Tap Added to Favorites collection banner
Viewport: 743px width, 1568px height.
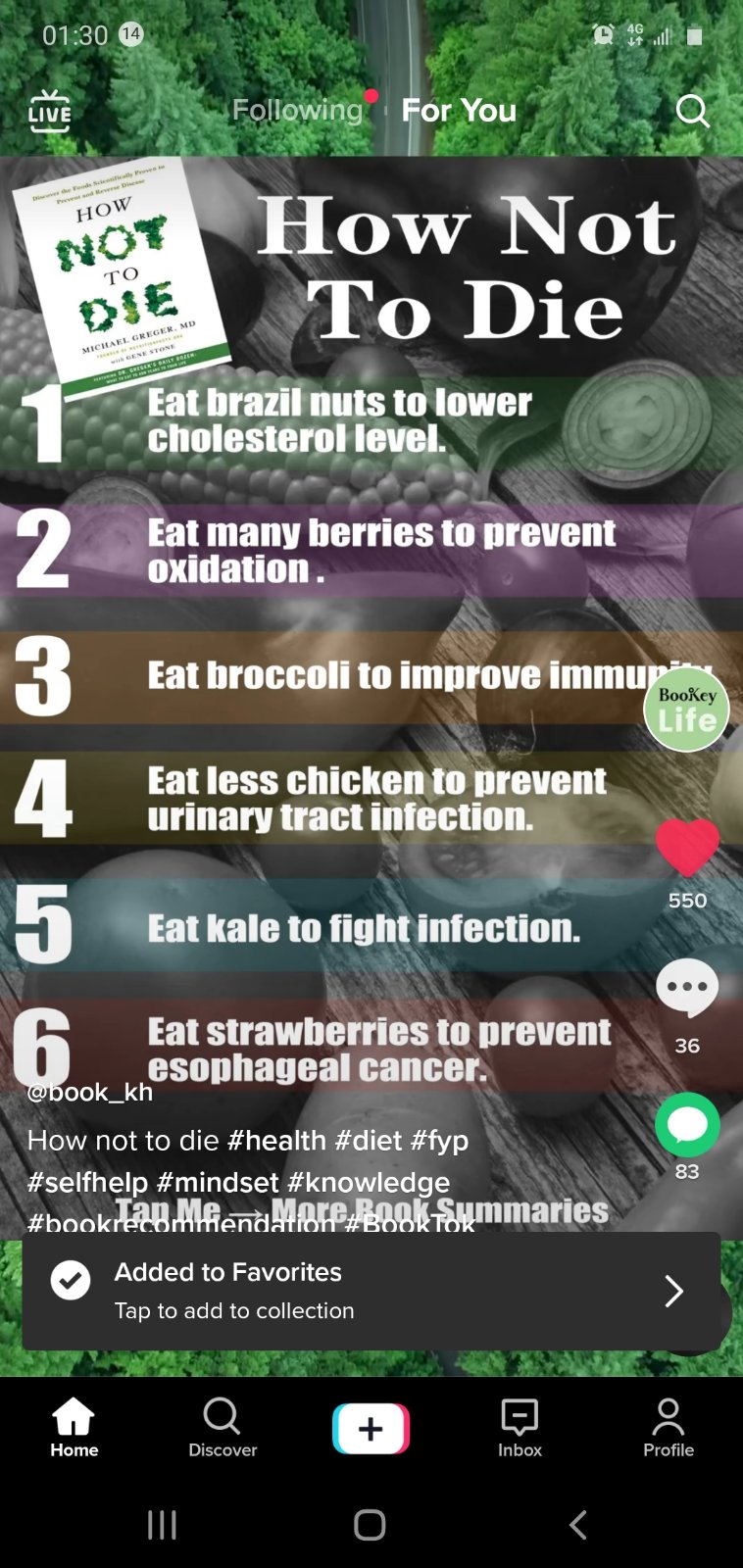coord(371,1291)
